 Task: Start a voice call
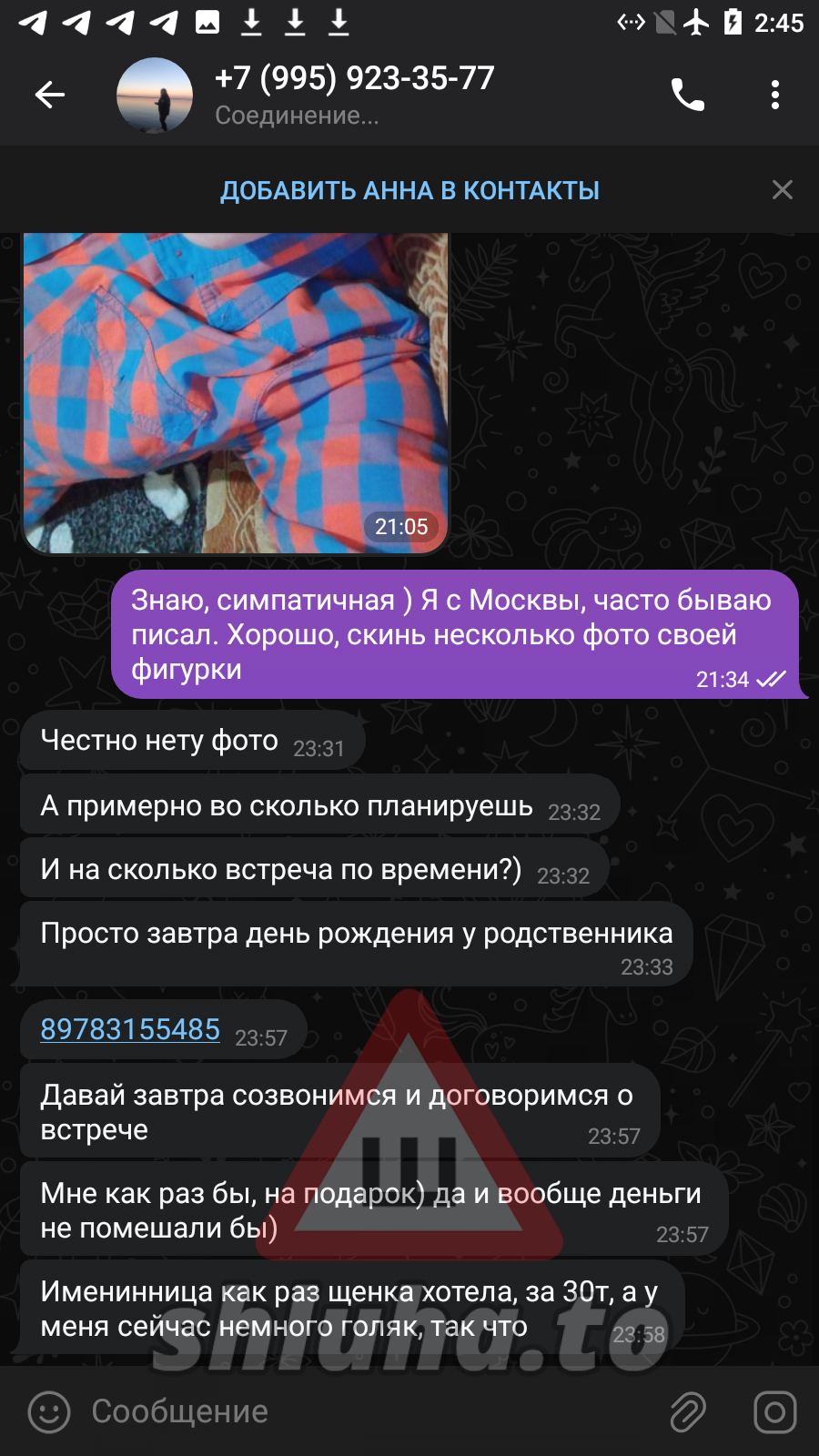pos(687,95)
